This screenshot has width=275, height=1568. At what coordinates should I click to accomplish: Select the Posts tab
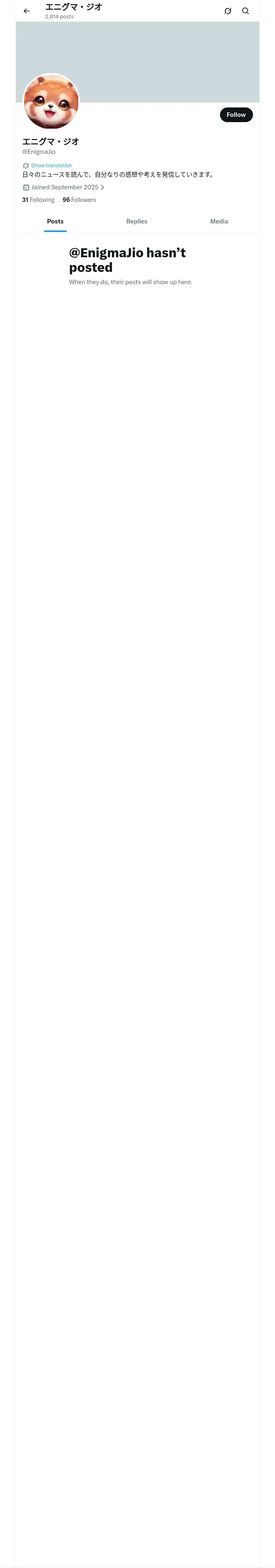coord(55,221)
